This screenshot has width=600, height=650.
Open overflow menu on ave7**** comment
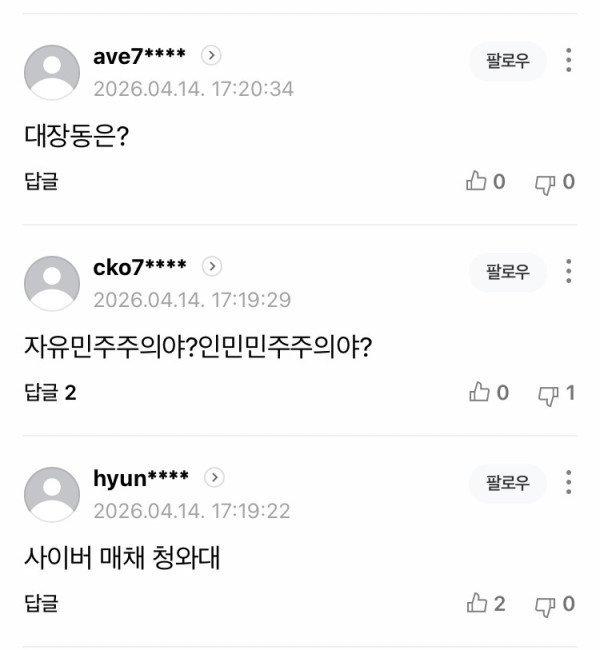pyautogui.click(x=568, y=60)
